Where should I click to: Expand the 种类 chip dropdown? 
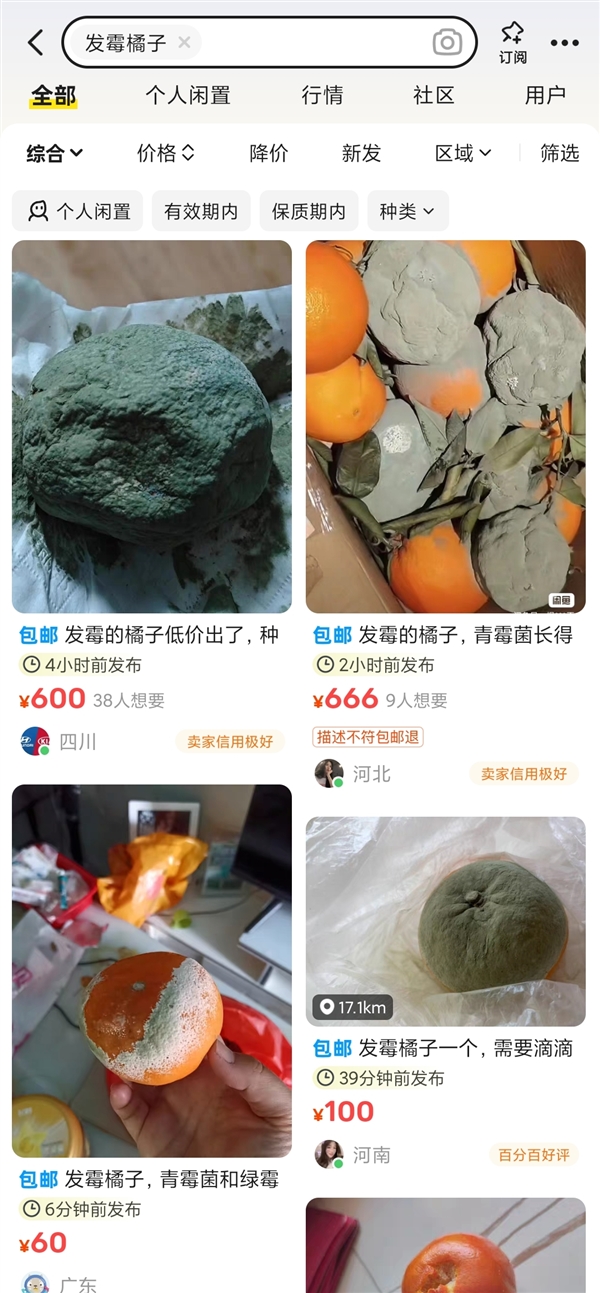[407, 211]
